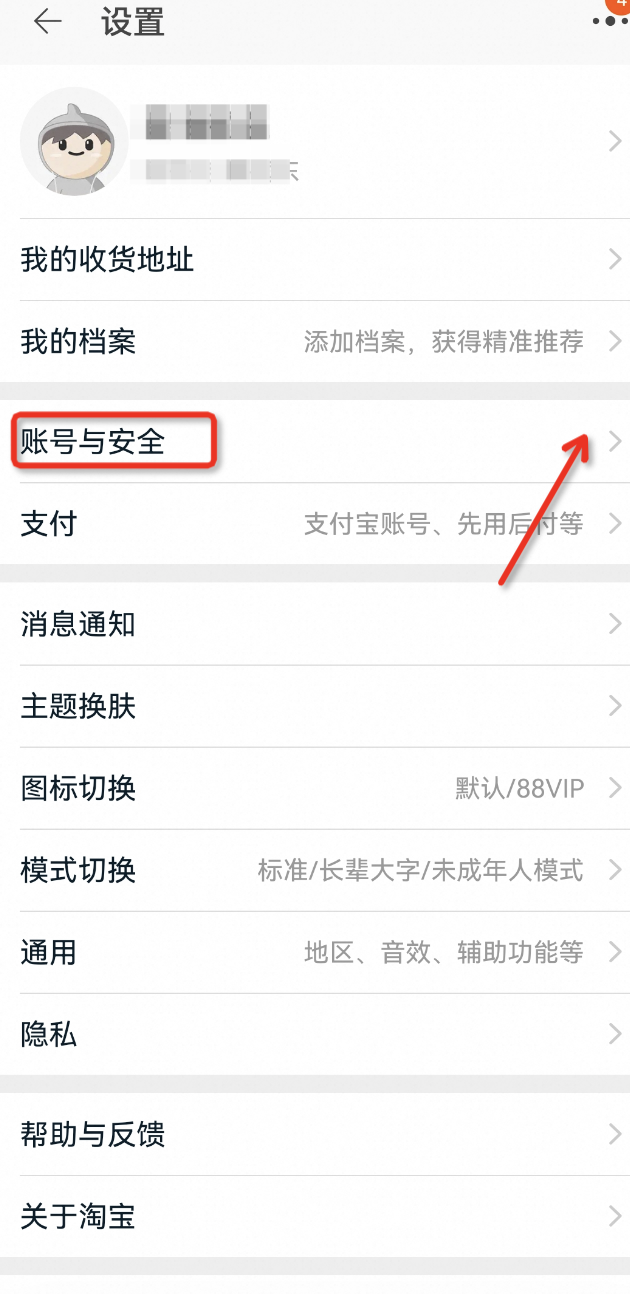Open 主题换肤
The height and width of the screenshot is (1294, 630).
click(x=315, y=707)
